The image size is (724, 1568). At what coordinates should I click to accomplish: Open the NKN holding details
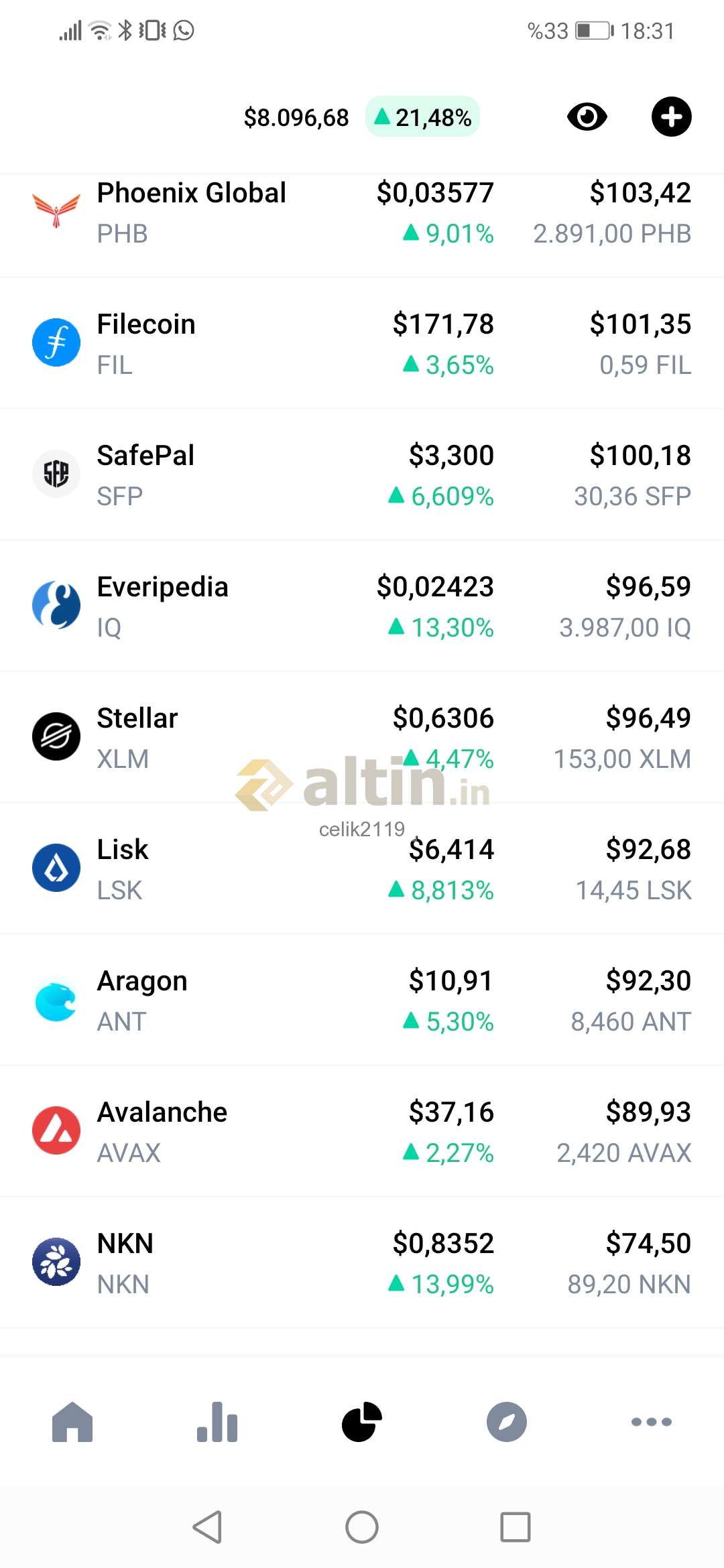click(362, 1262)
